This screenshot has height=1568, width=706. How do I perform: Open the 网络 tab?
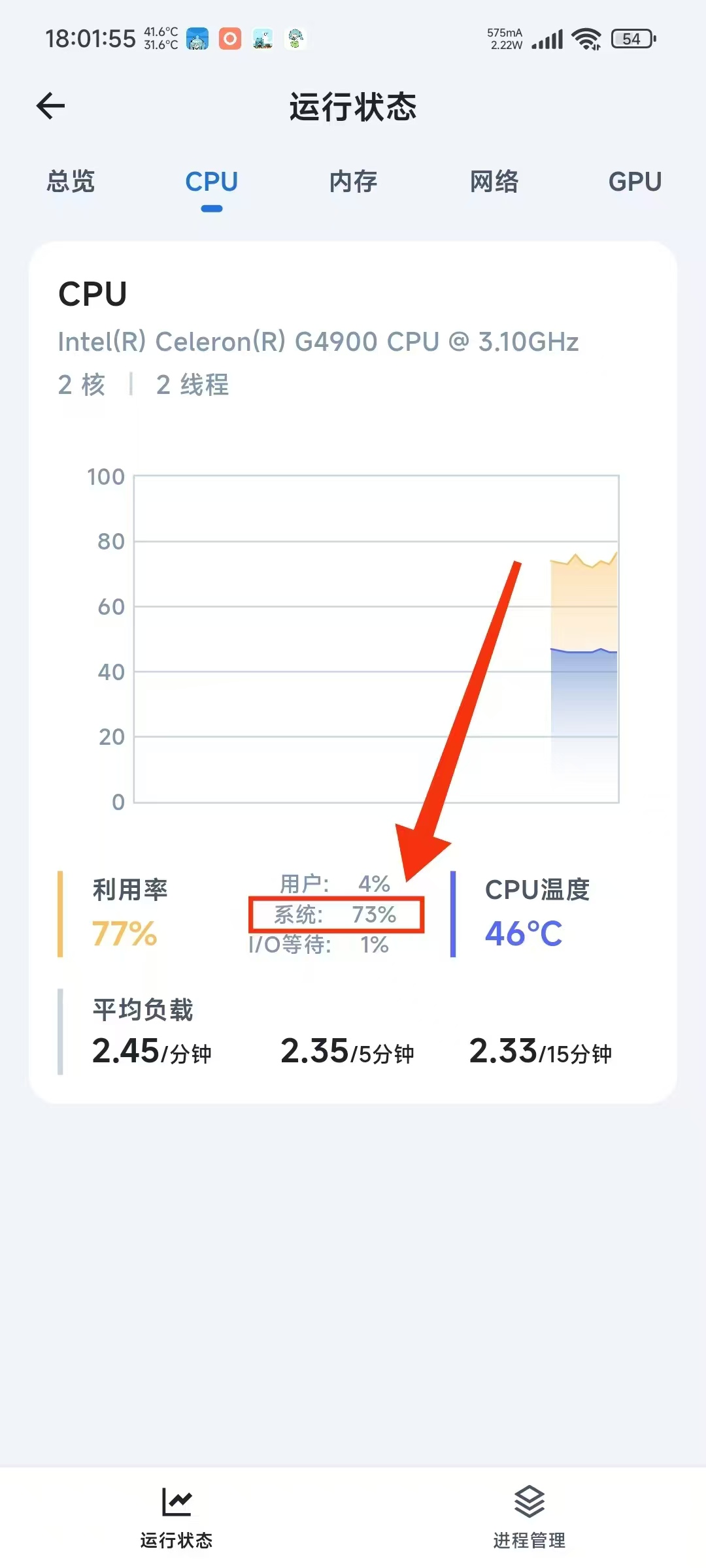[x=494, y=182]
